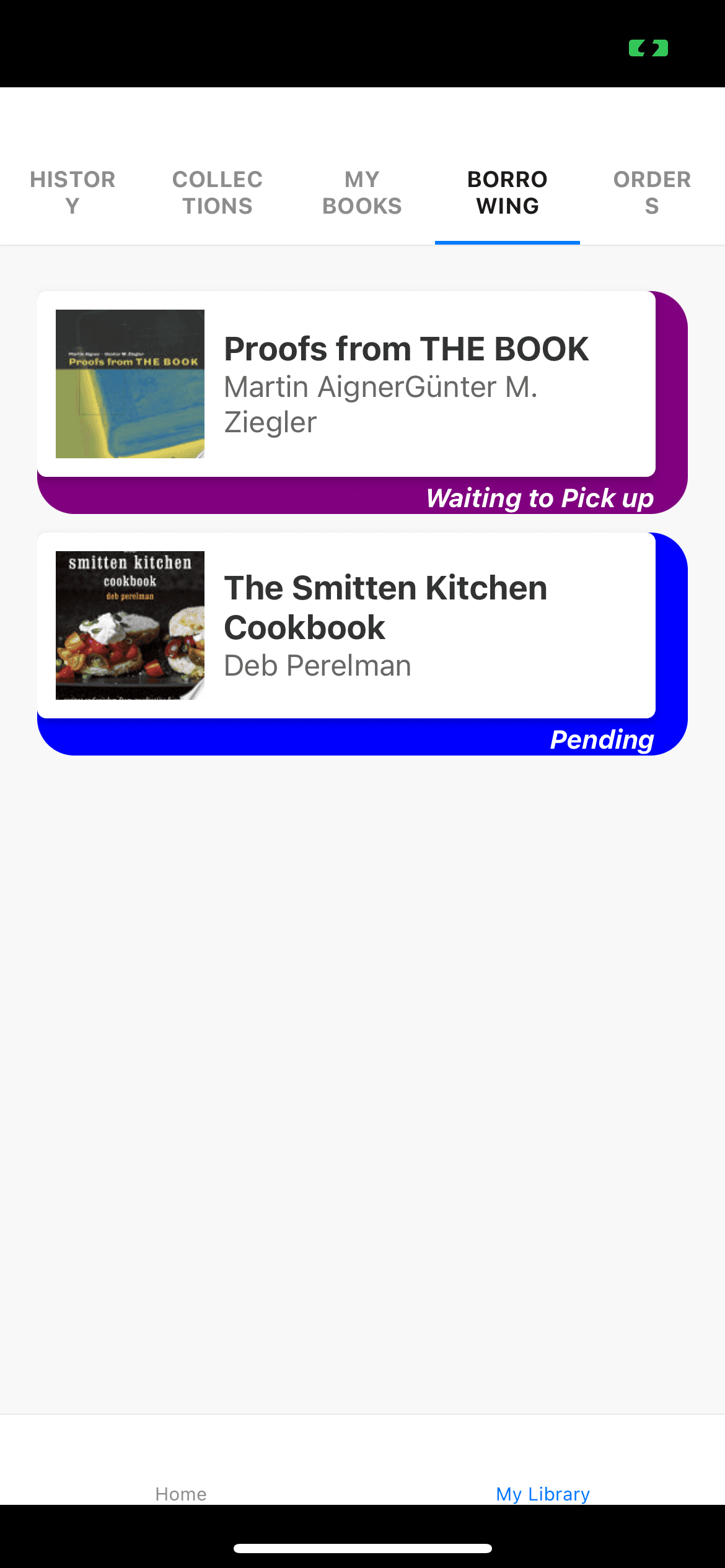Viewport: 725px width, 1568px height.
Task: Select the MY BOOKS tab
Action: coord(362,192)
